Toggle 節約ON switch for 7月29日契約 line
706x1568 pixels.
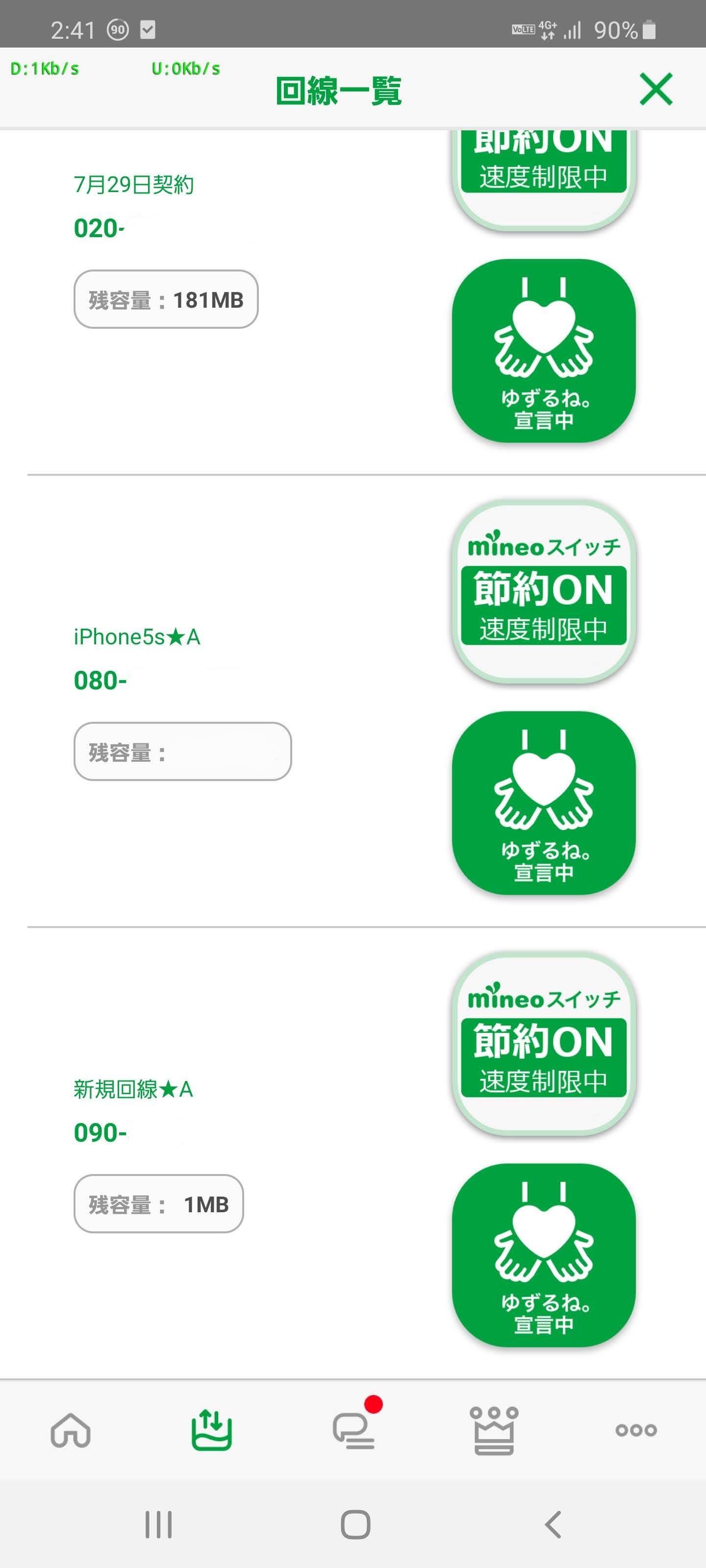tap(543, 176)
